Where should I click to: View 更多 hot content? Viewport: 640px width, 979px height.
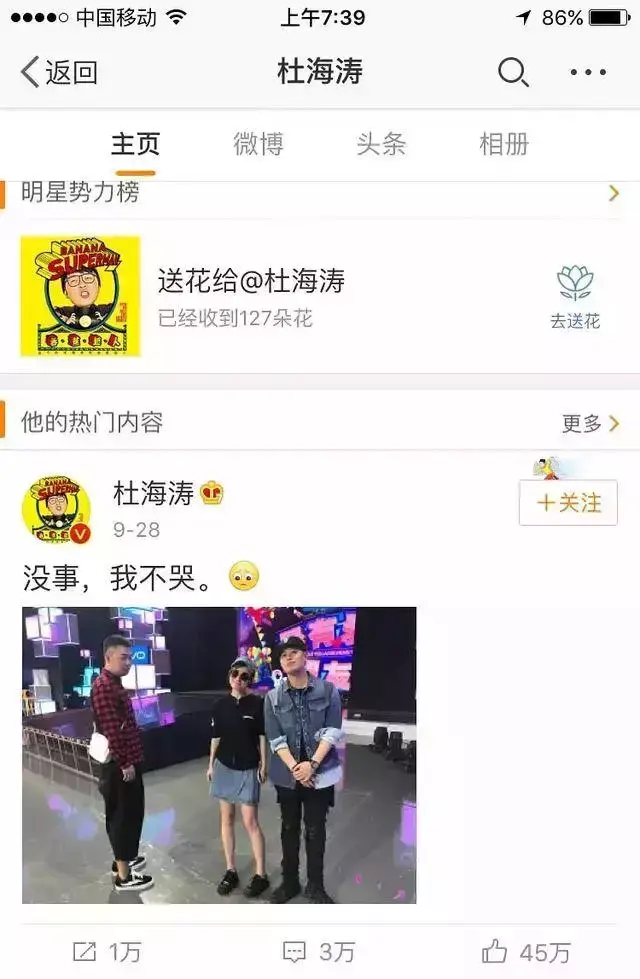coord(590,423)
